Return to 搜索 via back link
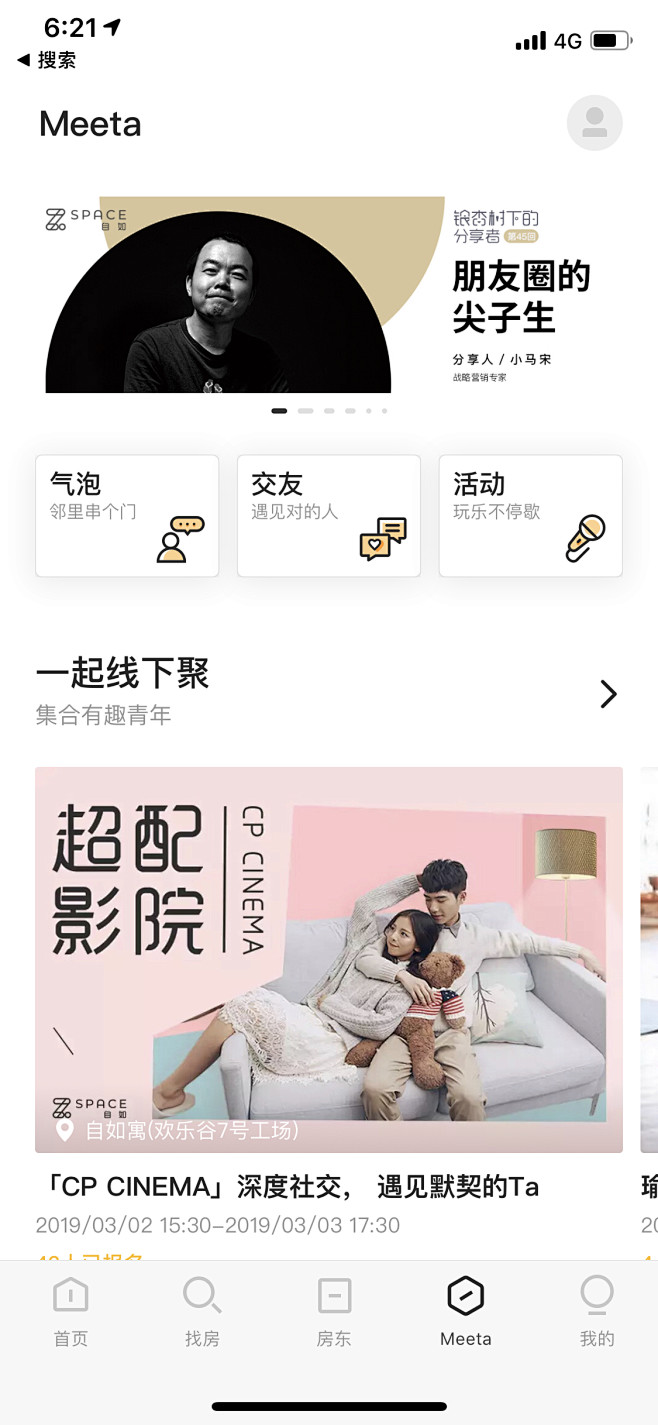Screen dimensions: 658x1425 (48, 60)
